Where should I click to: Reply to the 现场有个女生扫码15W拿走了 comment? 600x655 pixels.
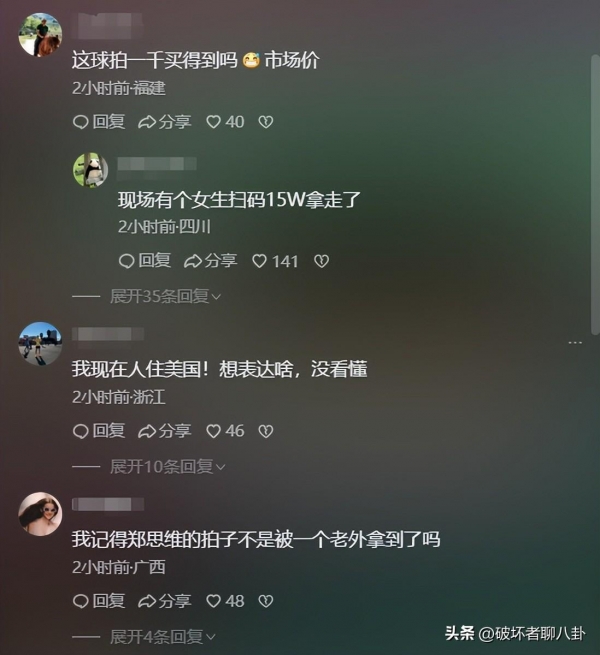(145, 261)
